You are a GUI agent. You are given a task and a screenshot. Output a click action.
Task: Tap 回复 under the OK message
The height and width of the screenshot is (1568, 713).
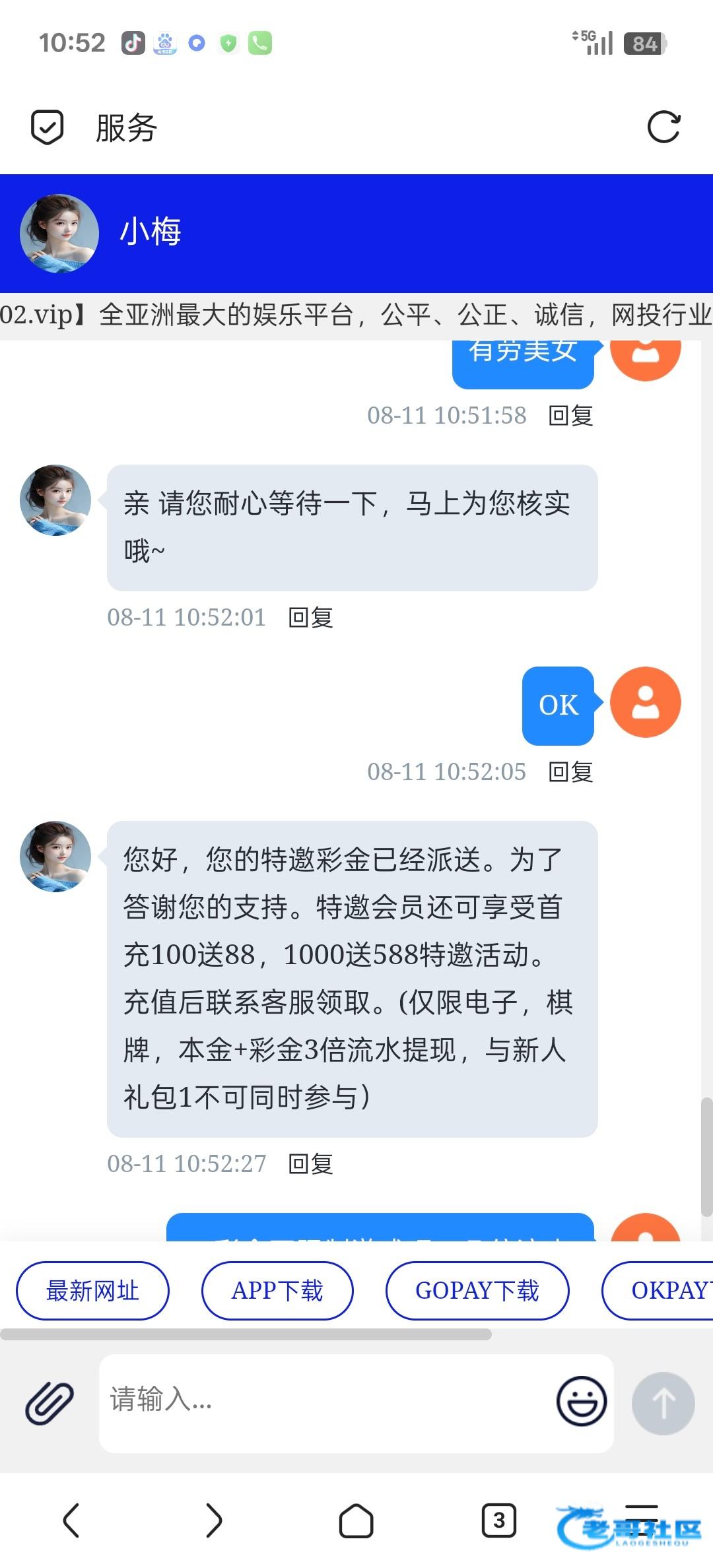pyautogui.click(x=571, y=772)
